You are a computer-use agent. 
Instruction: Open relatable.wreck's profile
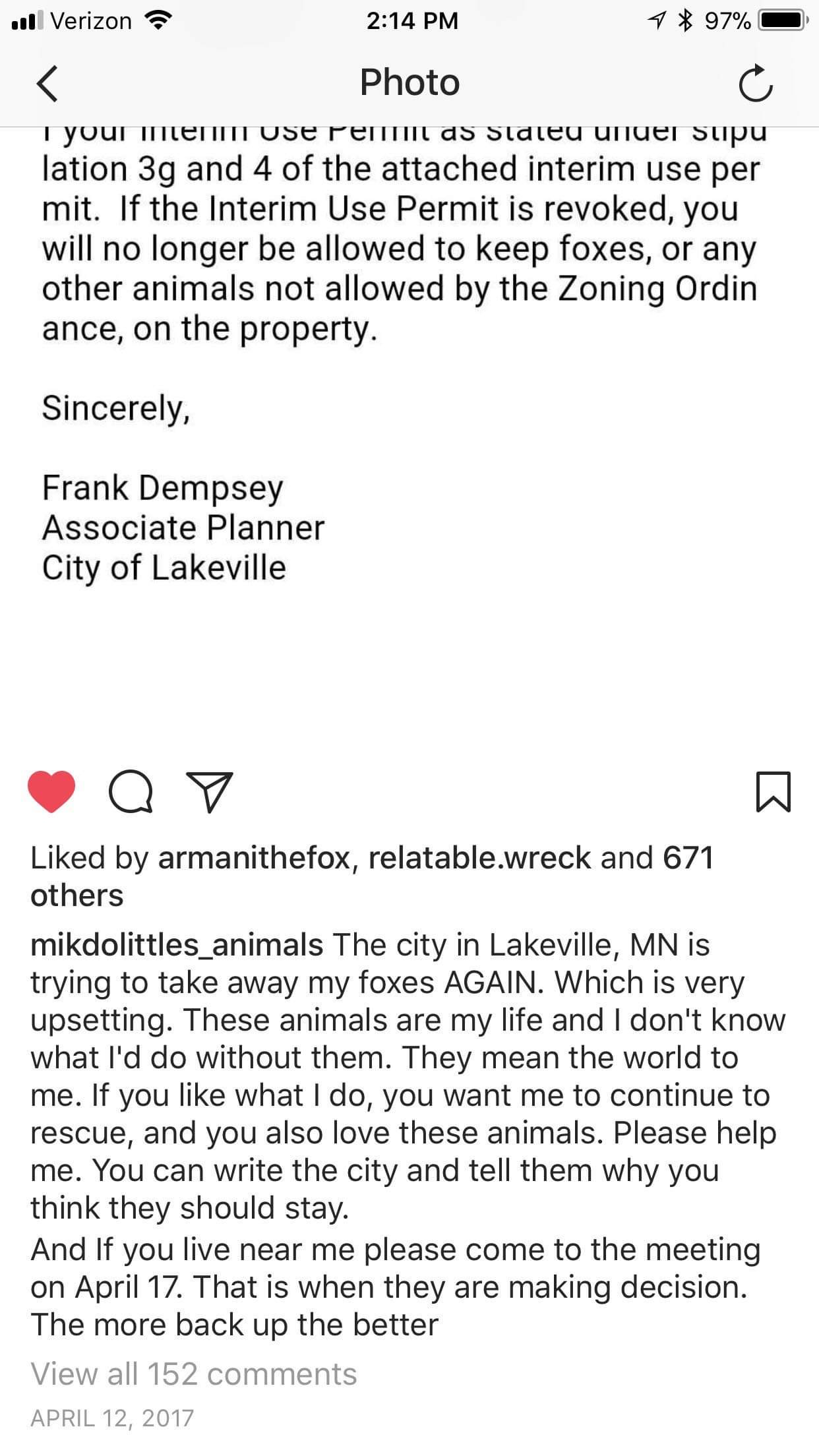click(x=479, y=858)
